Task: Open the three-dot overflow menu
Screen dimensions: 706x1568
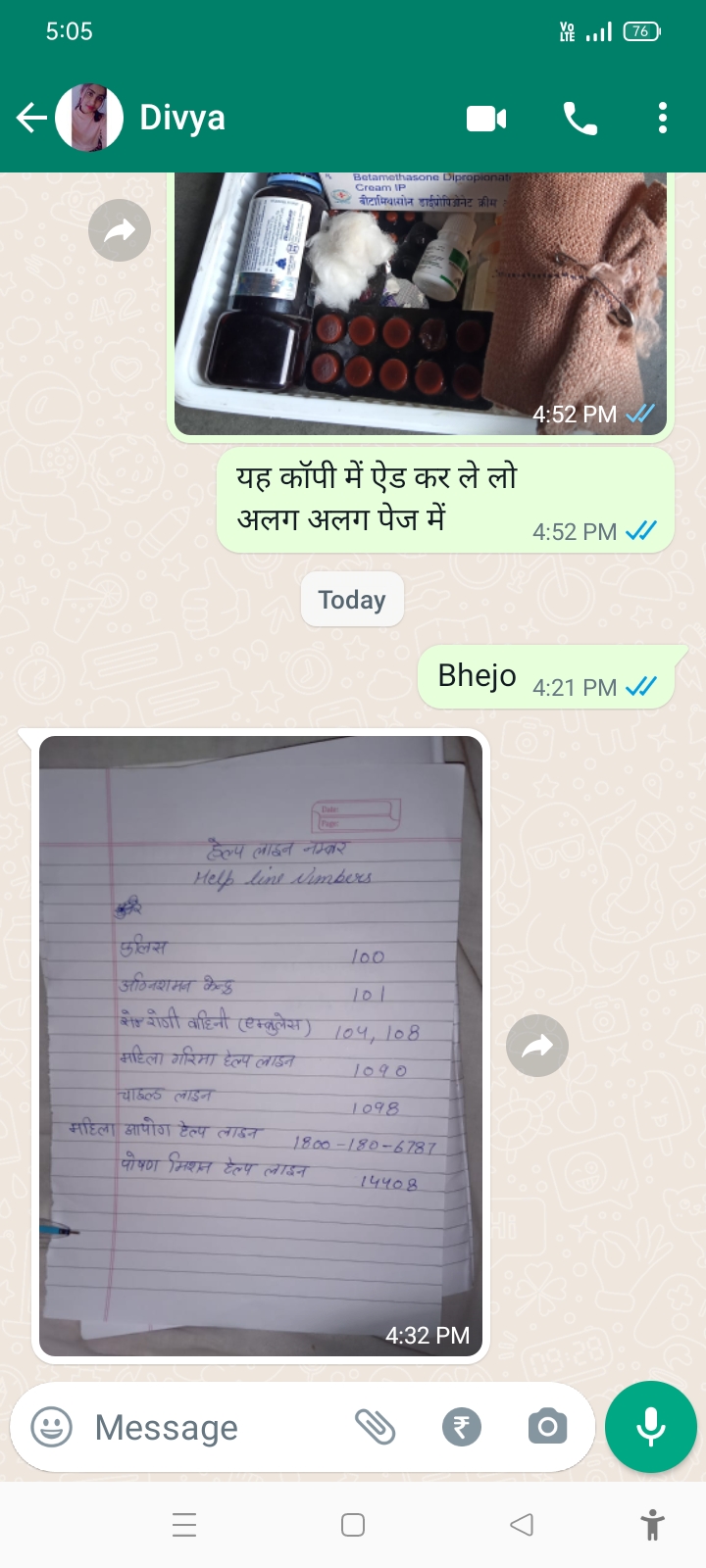Action: coord(663,118)
